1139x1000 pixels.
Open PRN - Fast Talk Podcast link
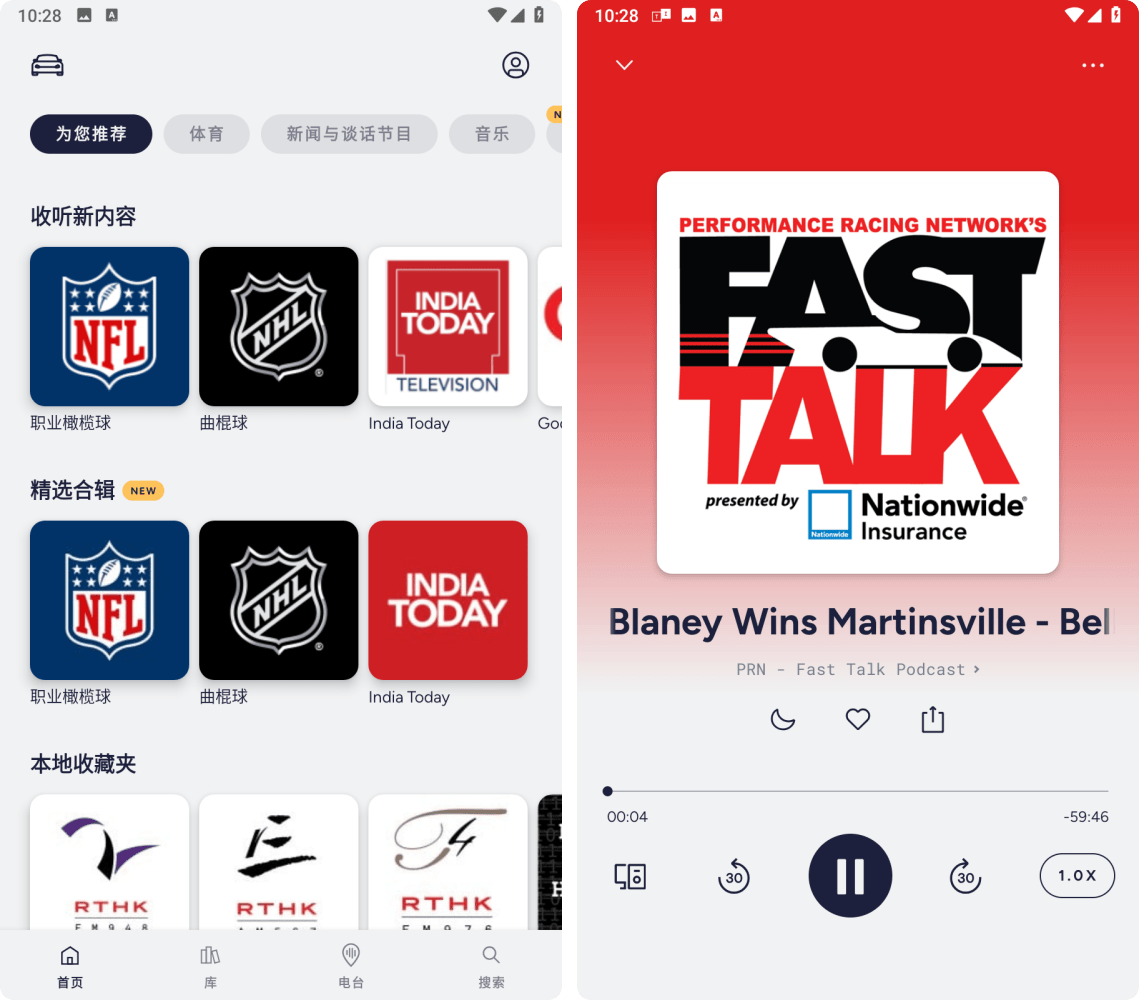857,669
